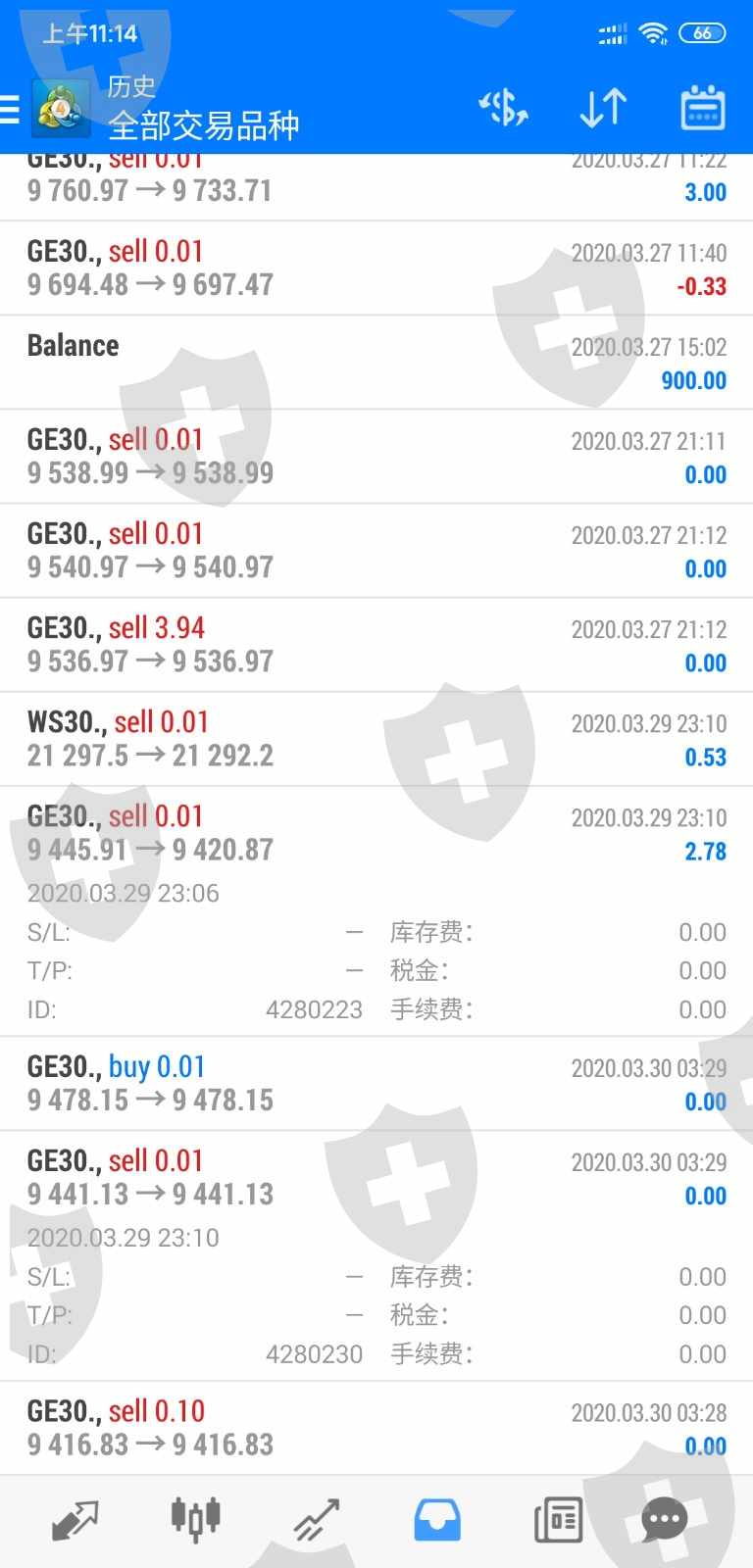
Task: Expand the GE30 sell 3.94 trade
Action: 376,645
